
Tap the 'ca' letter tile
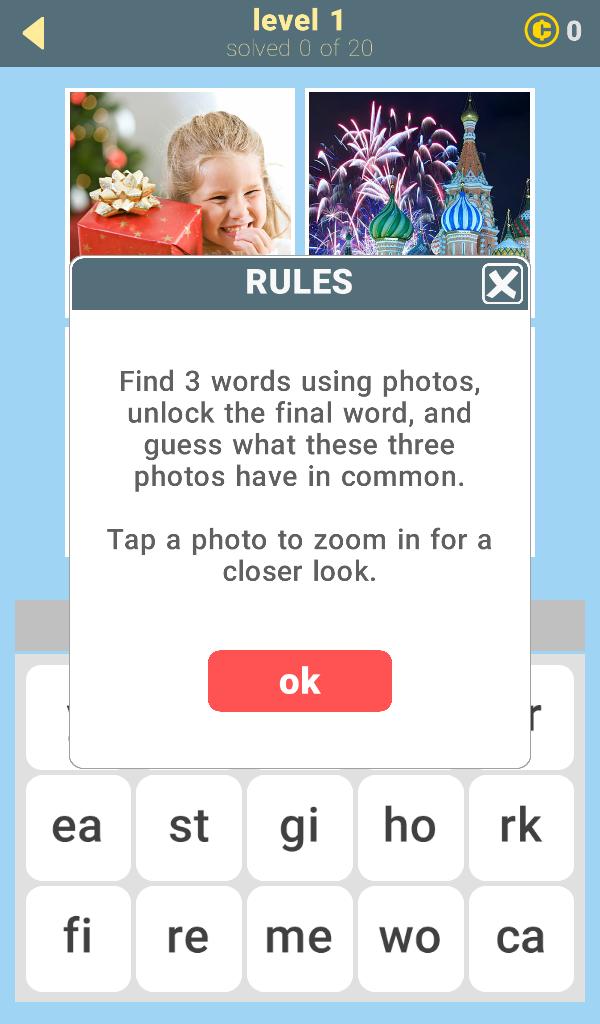pos(521,938)
